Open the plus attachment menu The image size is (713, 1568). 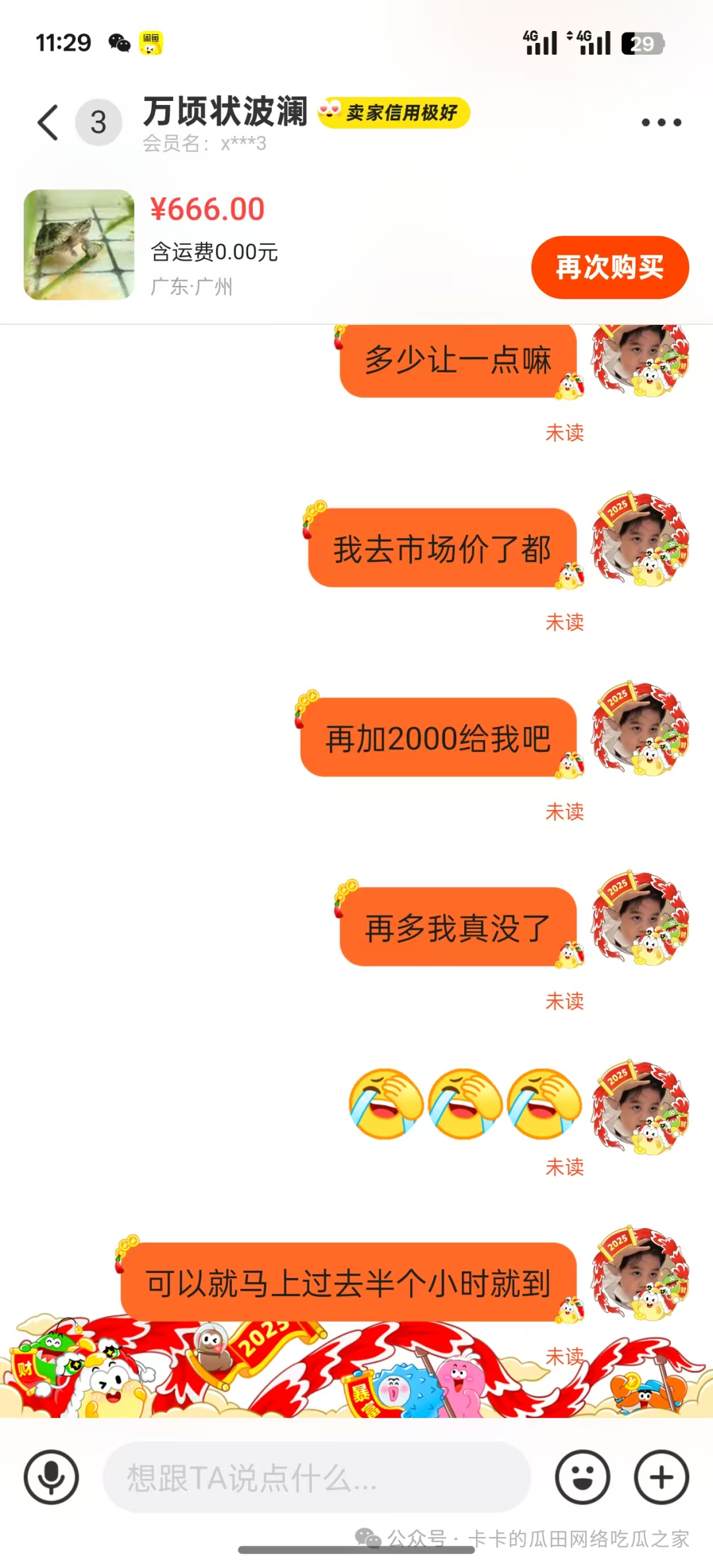(662, 1477)
